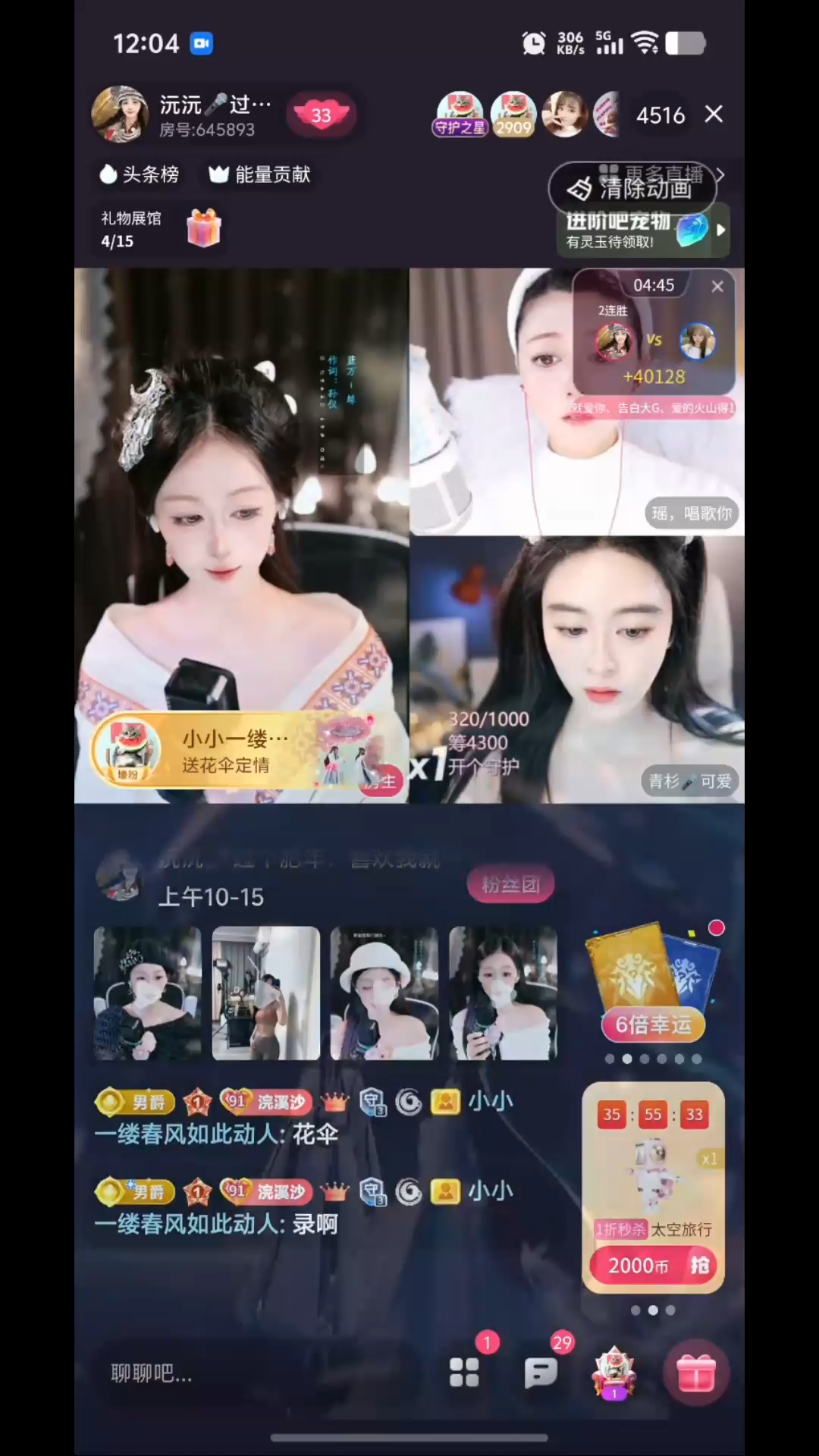Tap 清除动画 to clear animations
Screen dimensions: 819x1456
click(632, 188)
